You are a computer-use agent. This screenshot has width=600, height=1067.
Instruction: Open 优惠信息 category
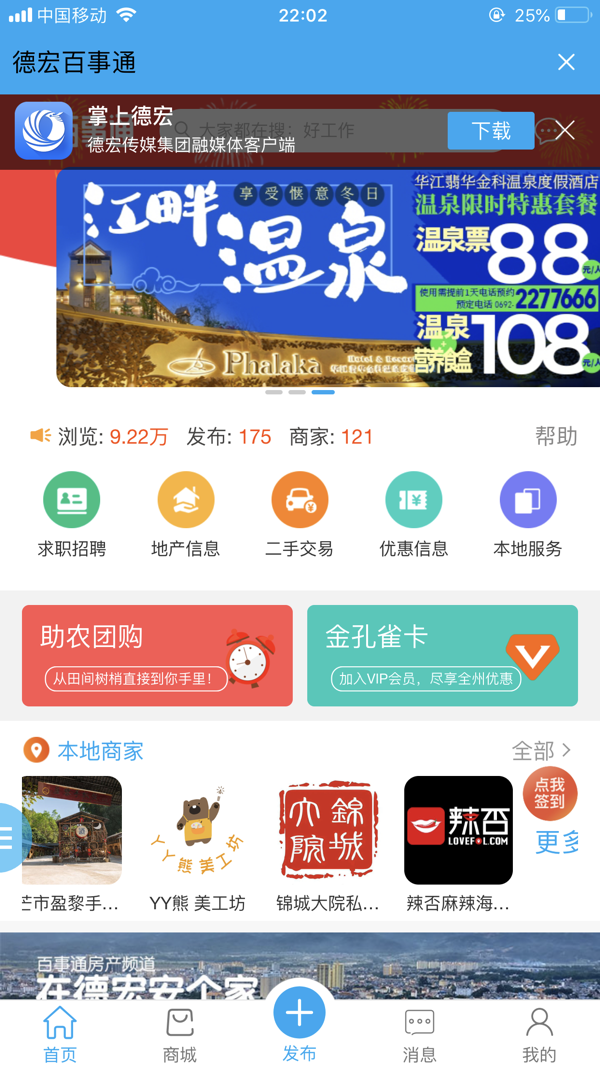point(413,515)
